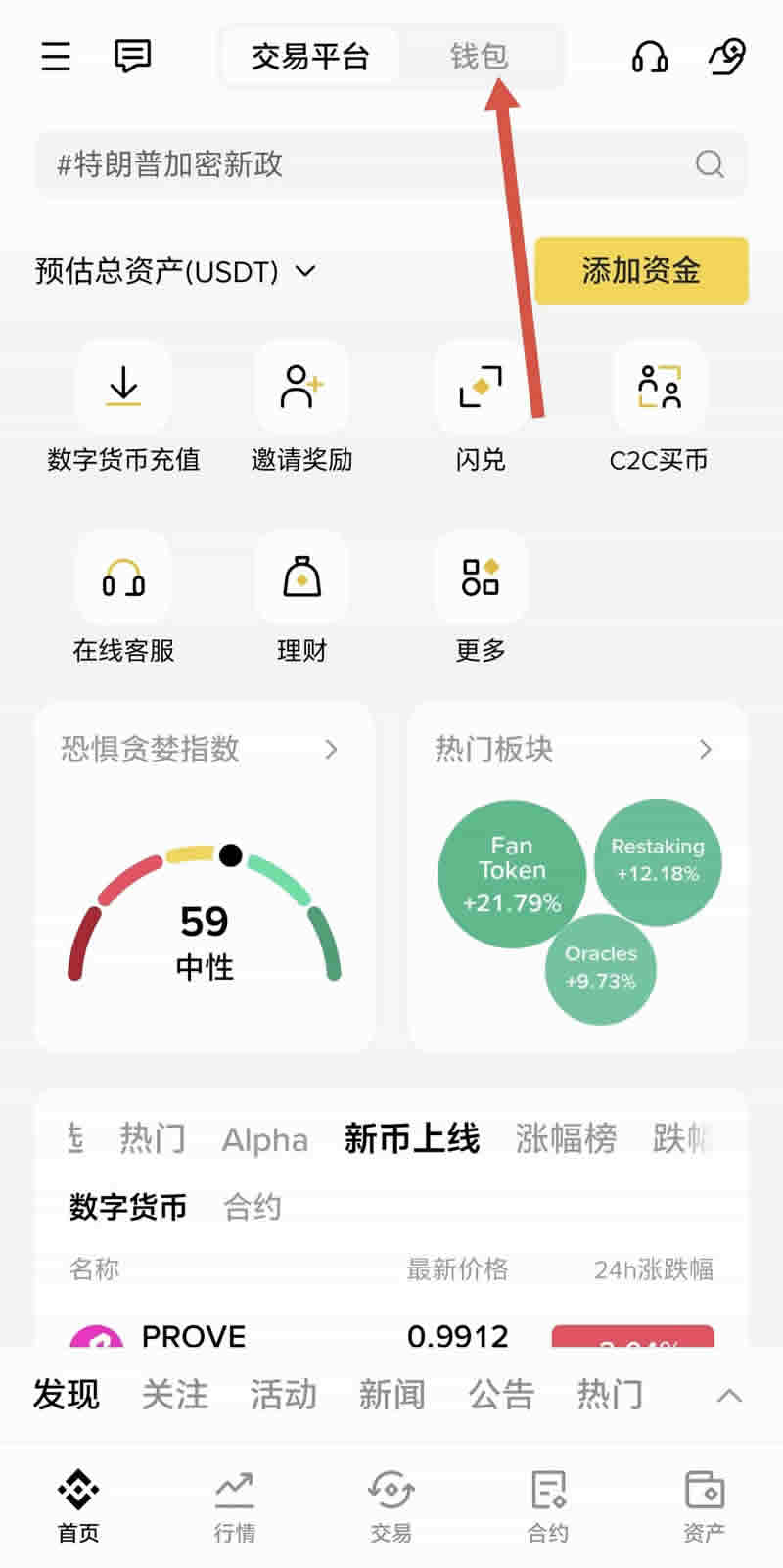783x1568 pixels.
Task: Switch to the 合约 contracts category
Action: (x=252, y=1207)
